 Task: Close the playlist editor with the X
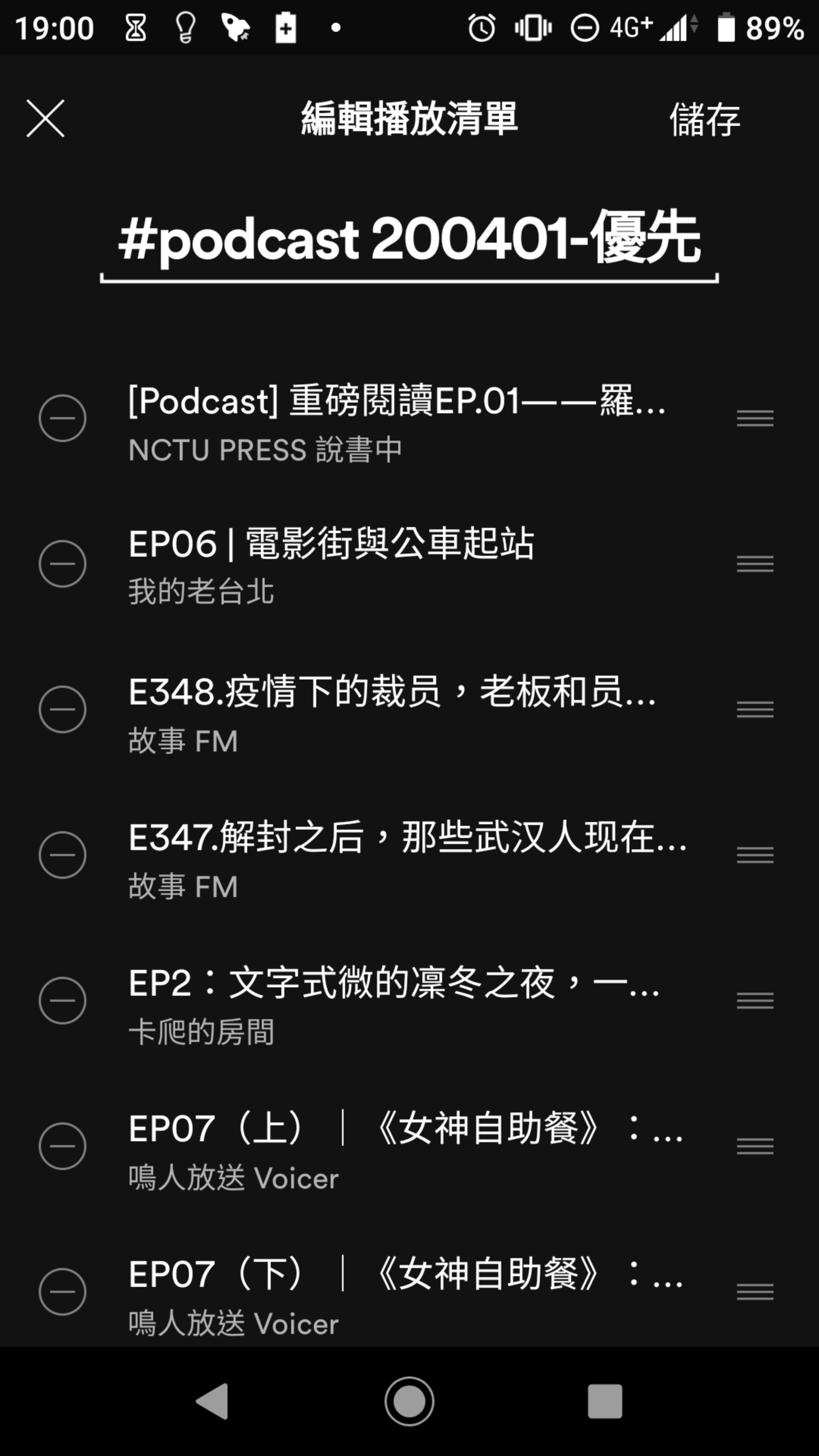[45, 118]
